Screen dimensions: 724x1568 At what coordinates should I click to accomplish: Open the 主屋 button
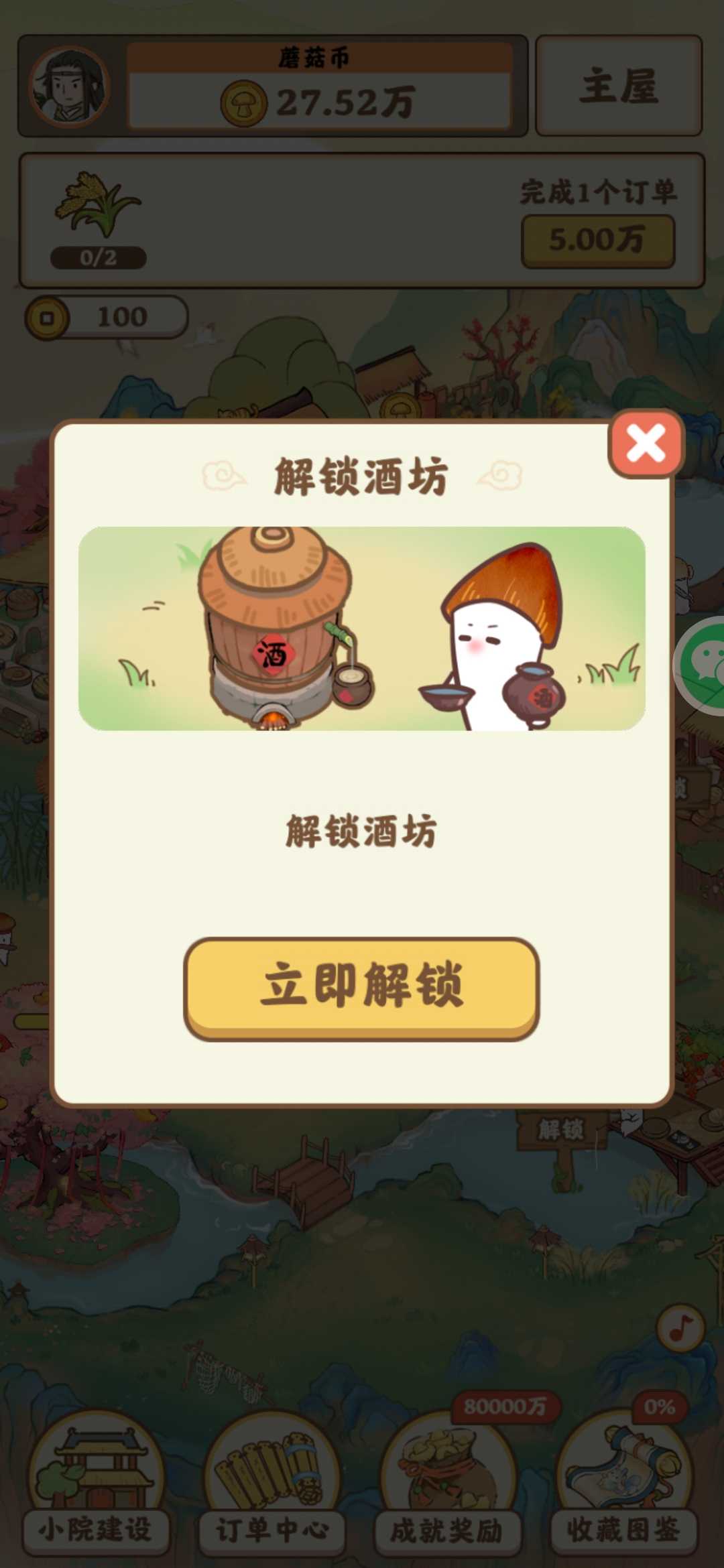click(619, 86)
